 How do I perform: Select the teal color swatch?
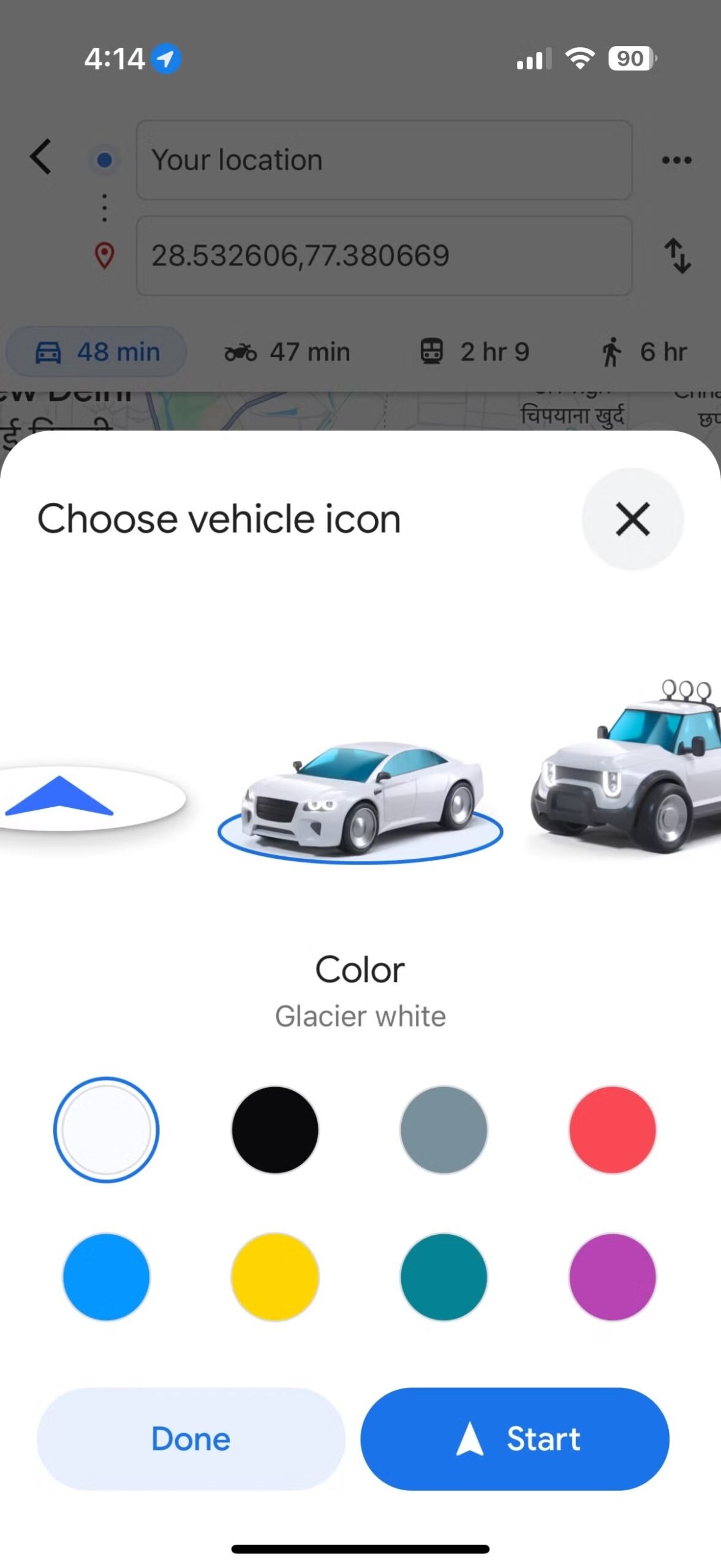pyautogui.click(x=444, y=1276)
